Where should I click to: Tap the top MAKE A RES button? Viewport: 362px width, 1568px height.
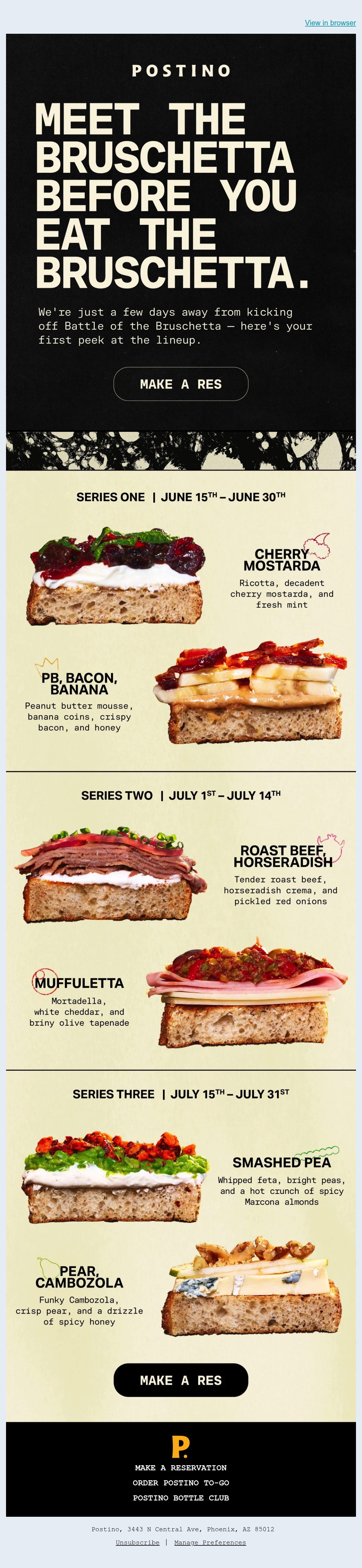coord(181,384)
